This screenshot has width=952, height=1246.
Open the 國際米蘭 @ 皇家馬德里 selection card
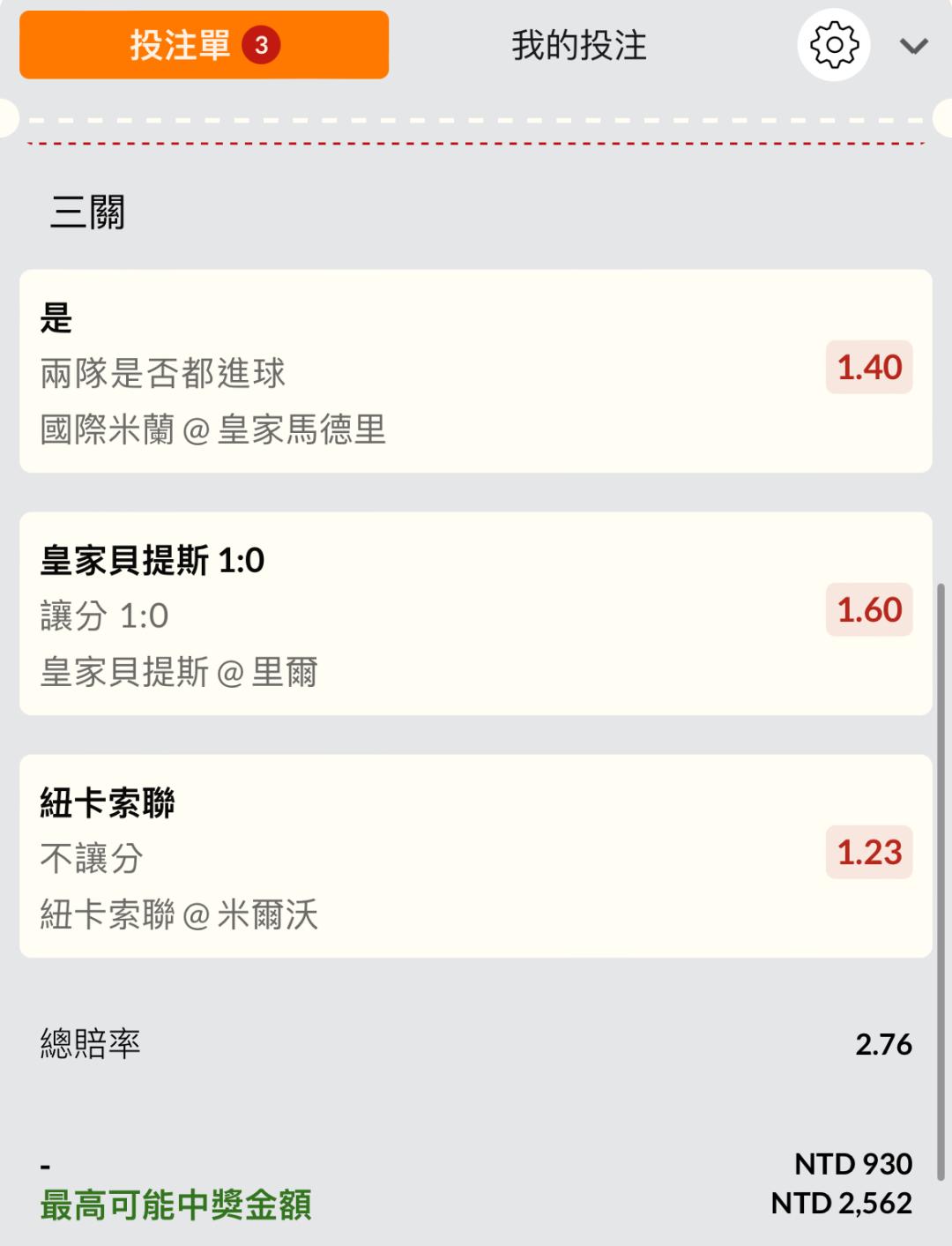476,371
